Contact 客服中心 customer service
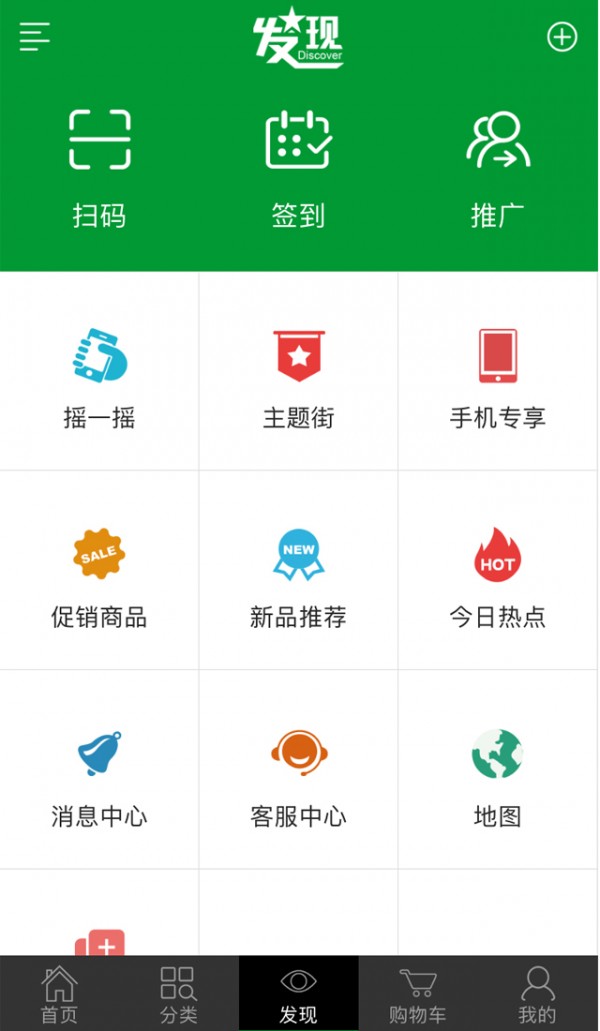Screen dimensions: 600x1031 point(298,775)
